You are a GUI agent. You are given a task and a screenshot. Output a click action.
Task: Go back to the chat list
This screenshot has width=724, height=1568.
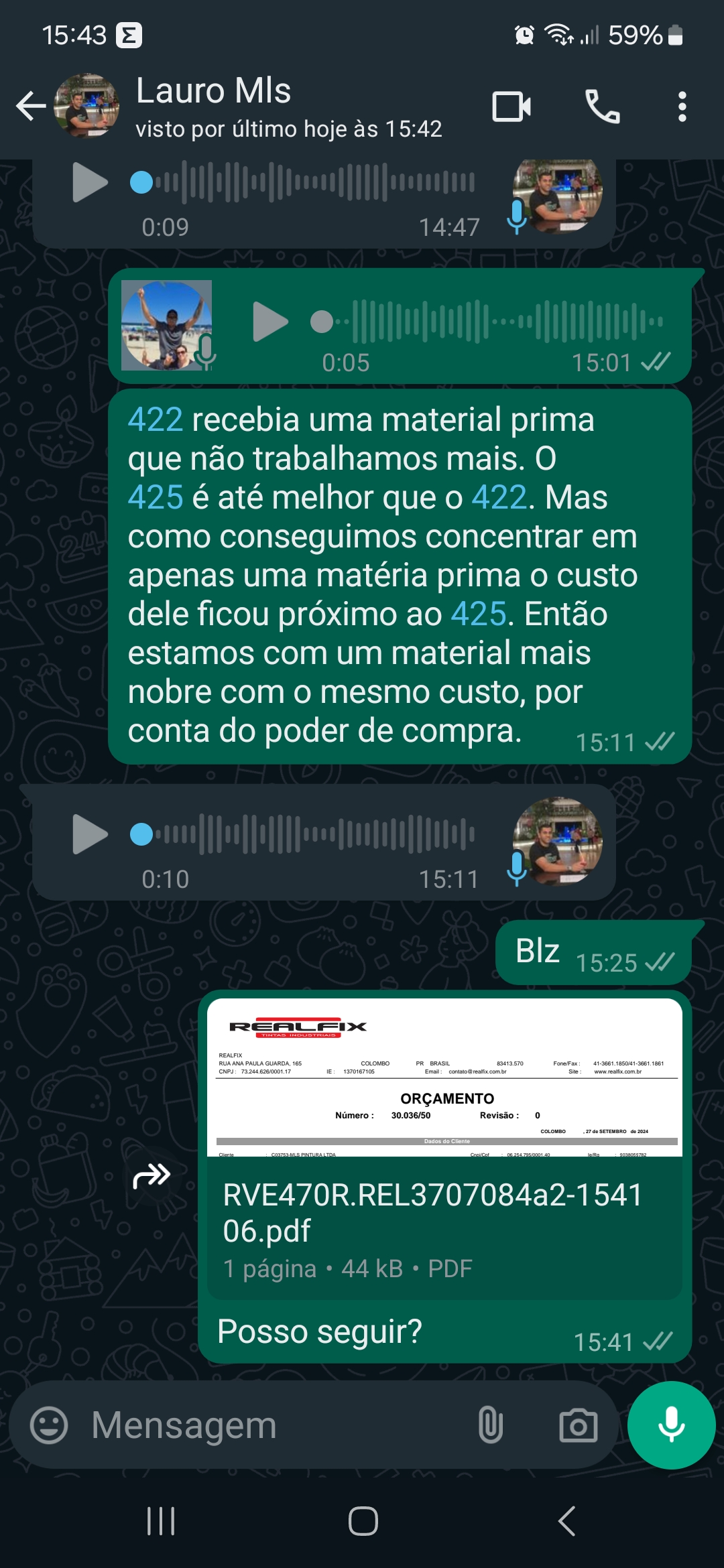click(30, 106)
